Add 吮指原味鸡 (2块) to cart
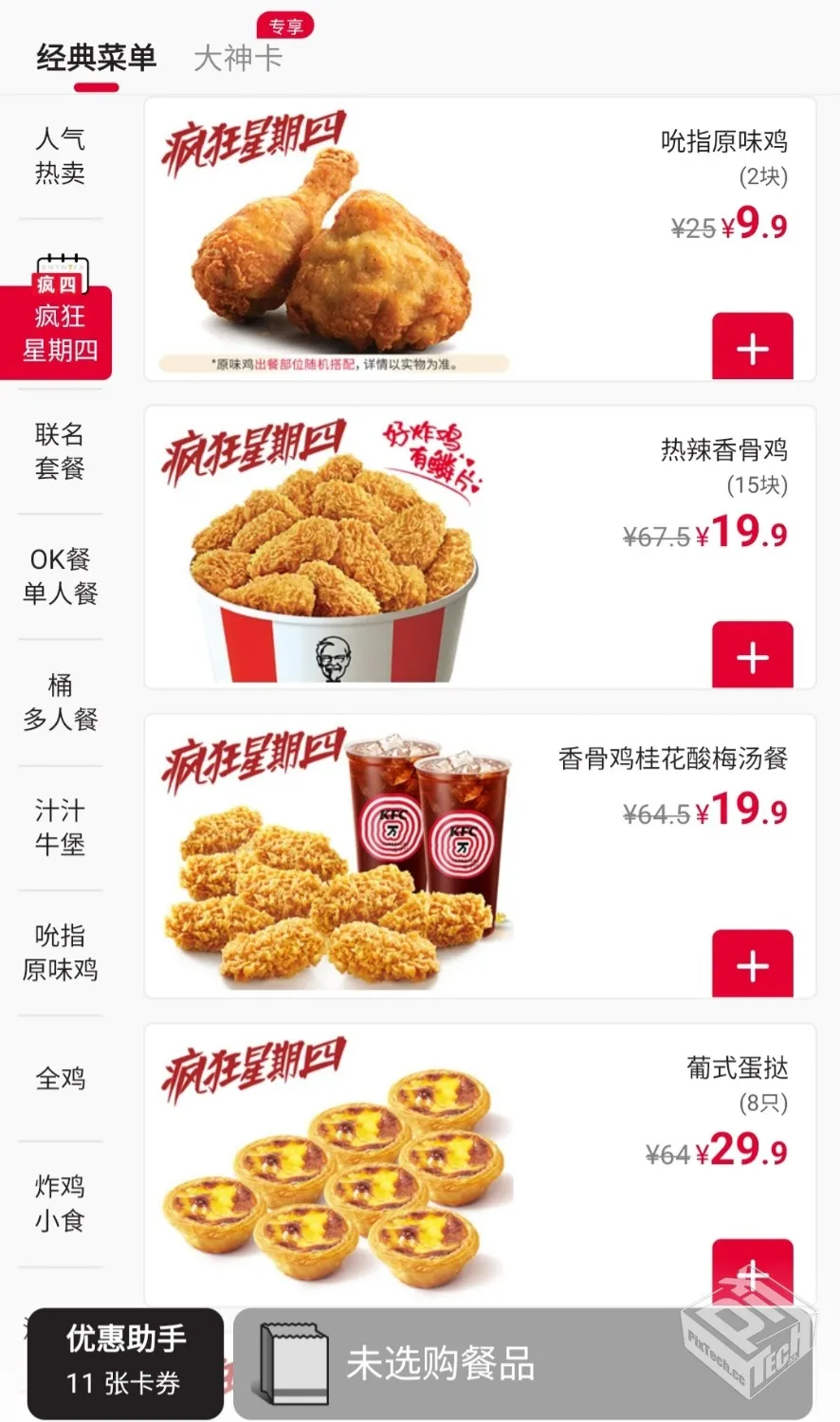This screenshot has width=840, height=1422. tap(752, 348)
